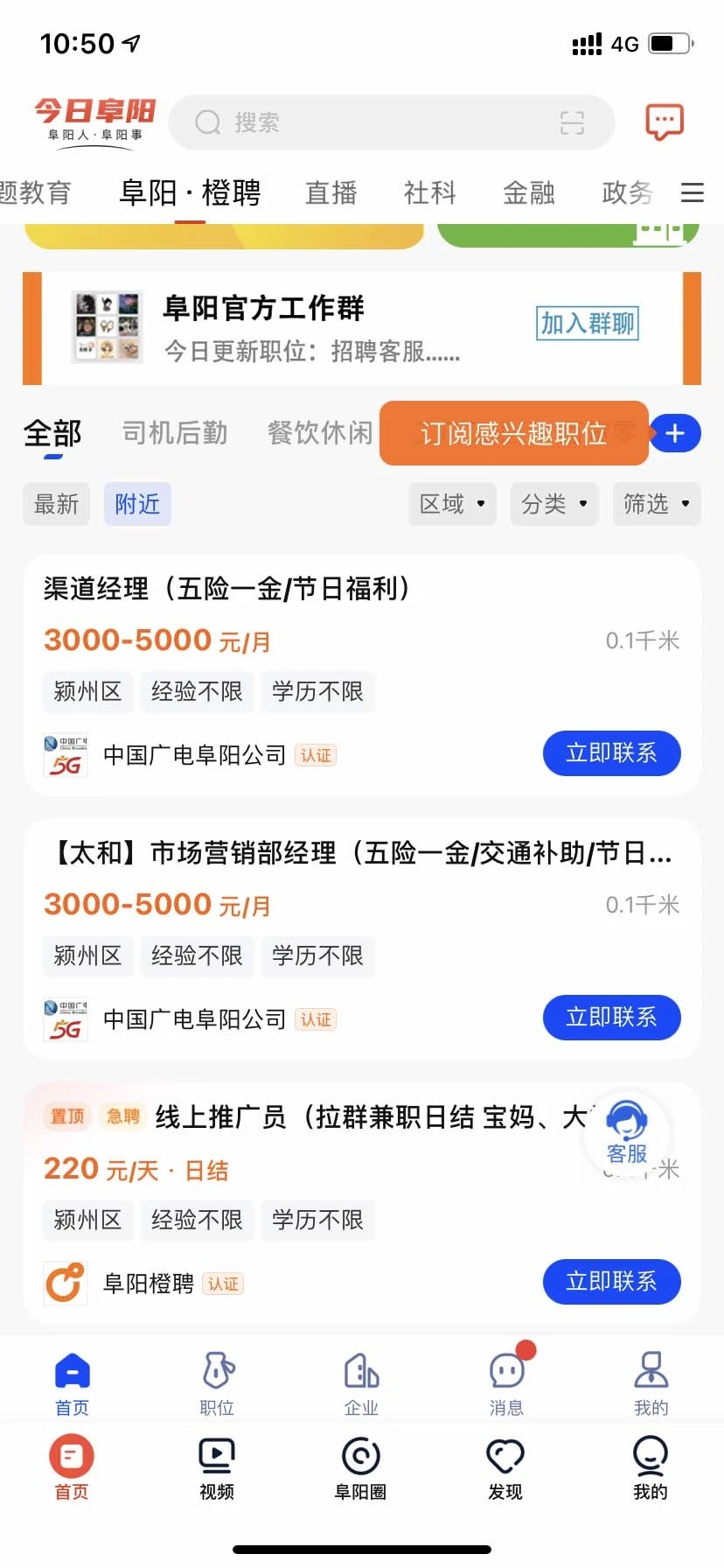Expand the 分类 dropdown
724x1568 pixels.
(554, 504)
